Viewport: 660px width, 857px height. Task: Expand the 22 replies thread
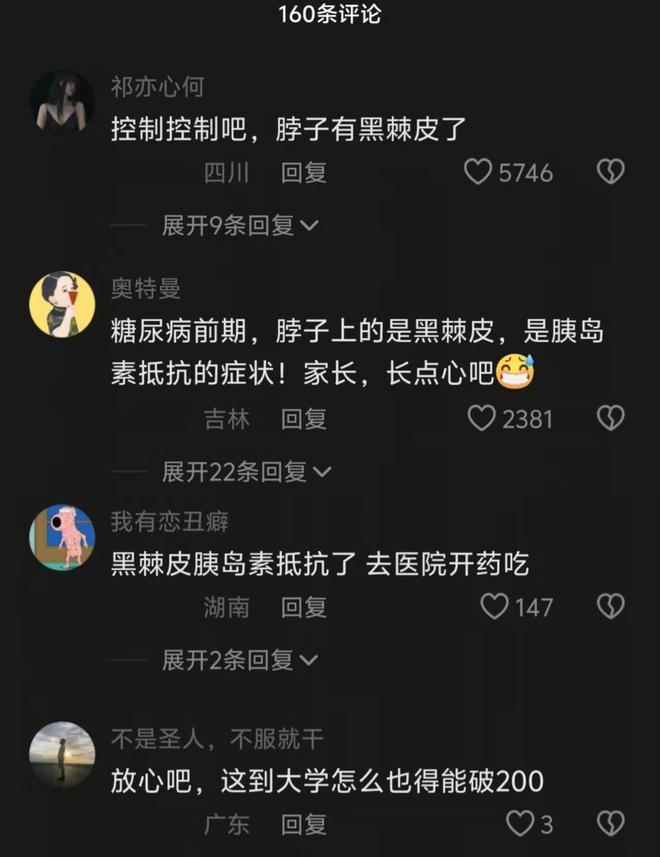click(246, 471)
